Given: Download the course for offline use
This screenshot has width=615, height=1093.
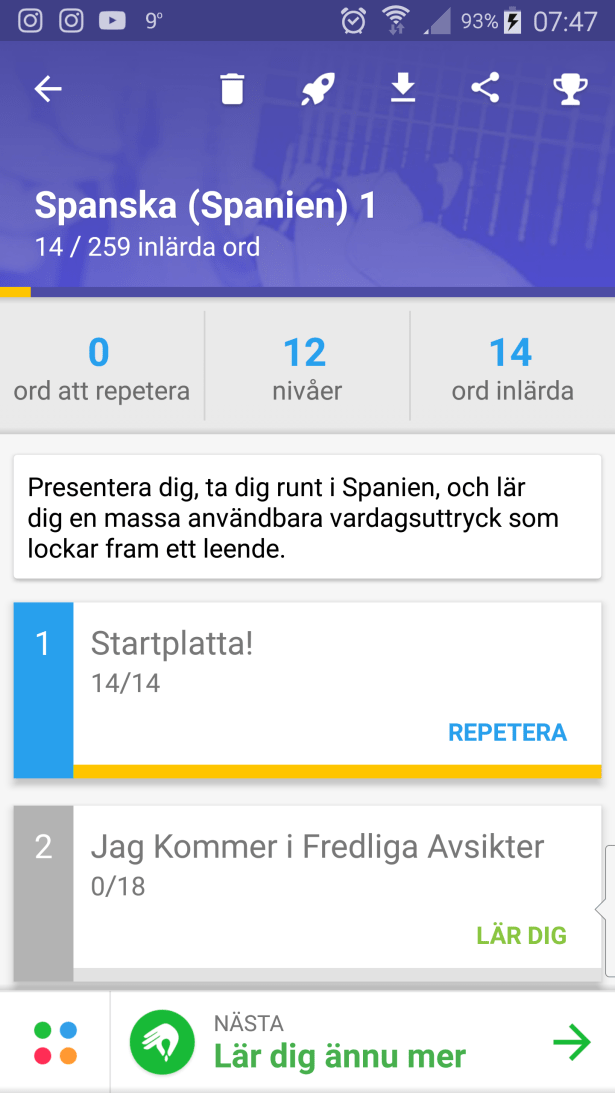Looking at the screenshot, I should [x=402, y=89].
